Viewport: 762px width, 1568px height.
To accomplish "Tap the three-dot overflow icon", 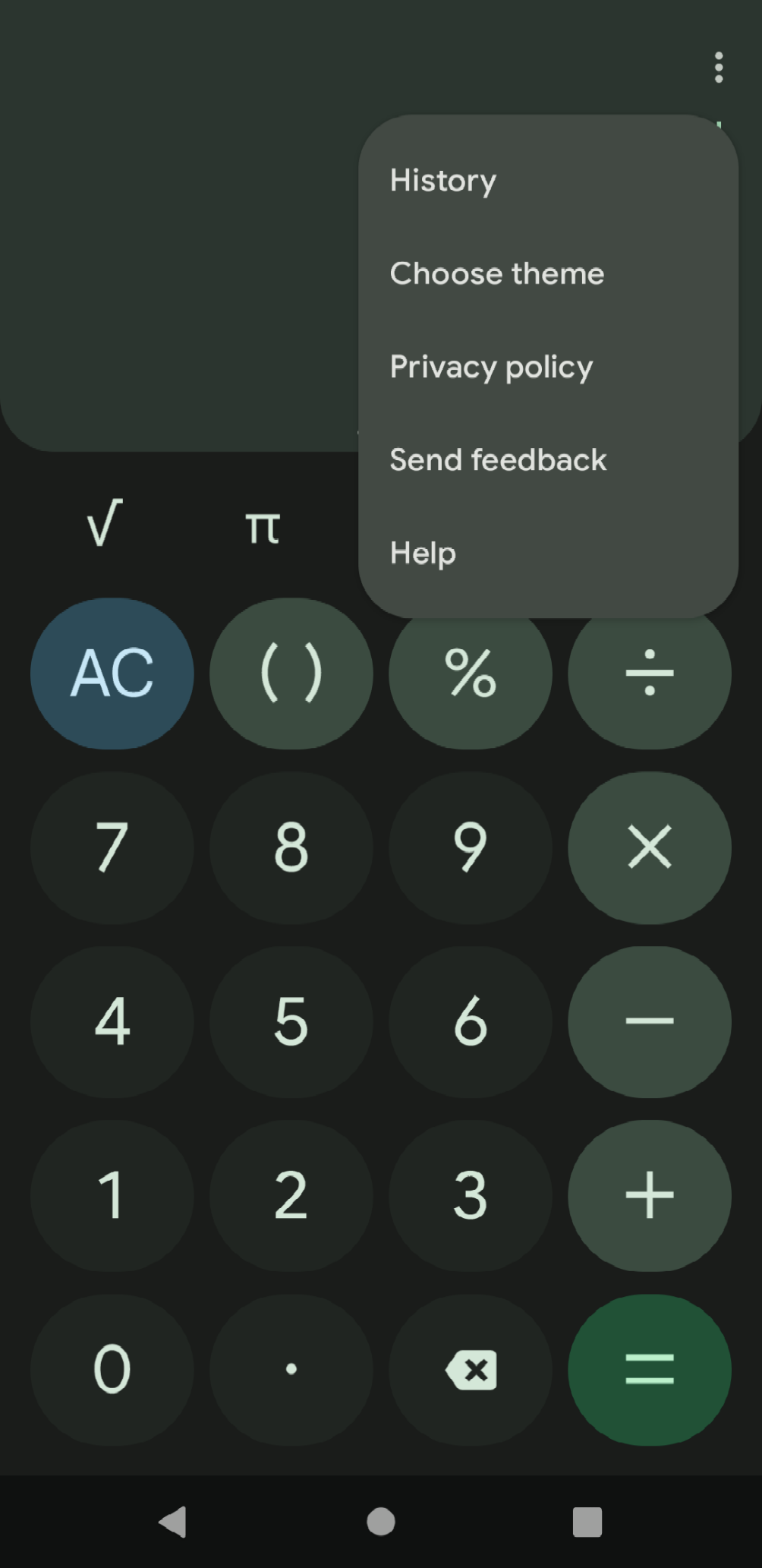I will click(x=718, y=68).
